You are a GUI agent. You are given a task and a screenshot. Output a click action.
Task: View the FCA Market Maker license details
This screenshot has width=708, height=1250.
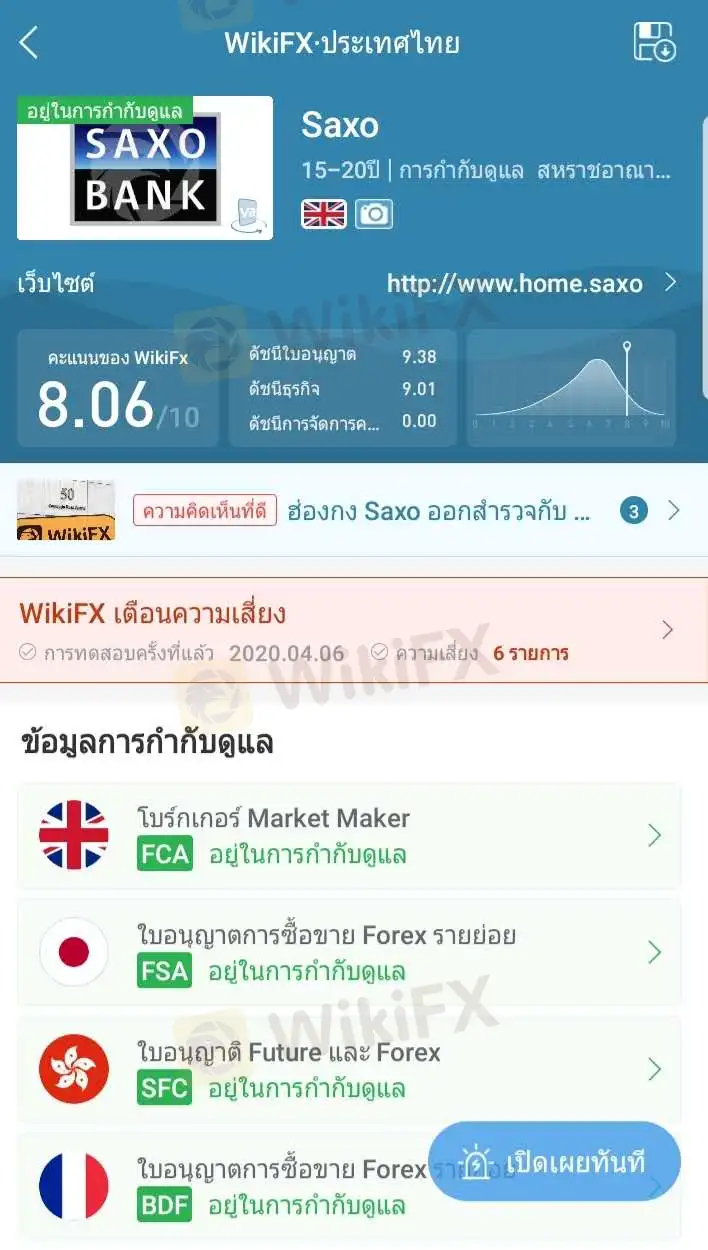tap(349, 836)
